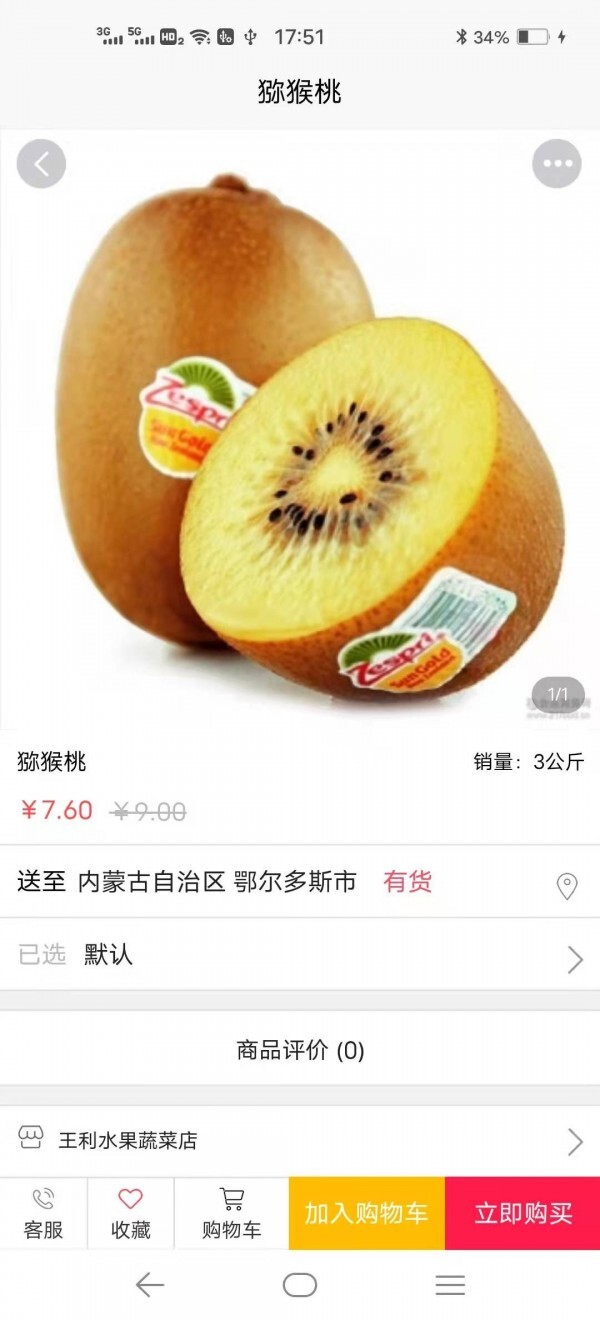This screenshot has width=600, height=1320.
Task: Open the 购物车 shopping cart
Action: click(231, 1213)
